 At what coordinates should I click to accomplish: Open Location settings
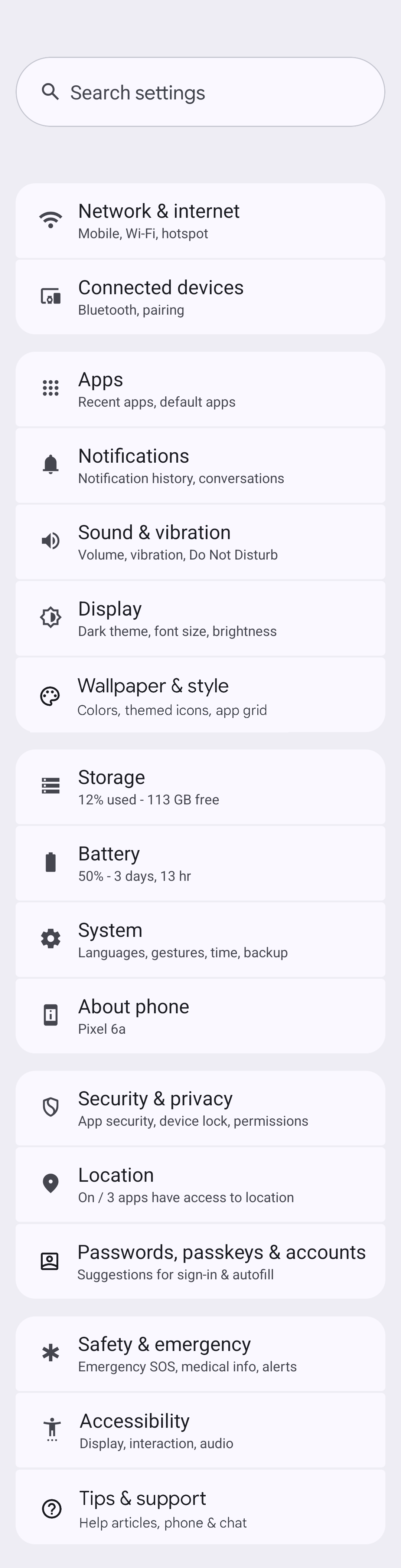[x=200, y=1184]
